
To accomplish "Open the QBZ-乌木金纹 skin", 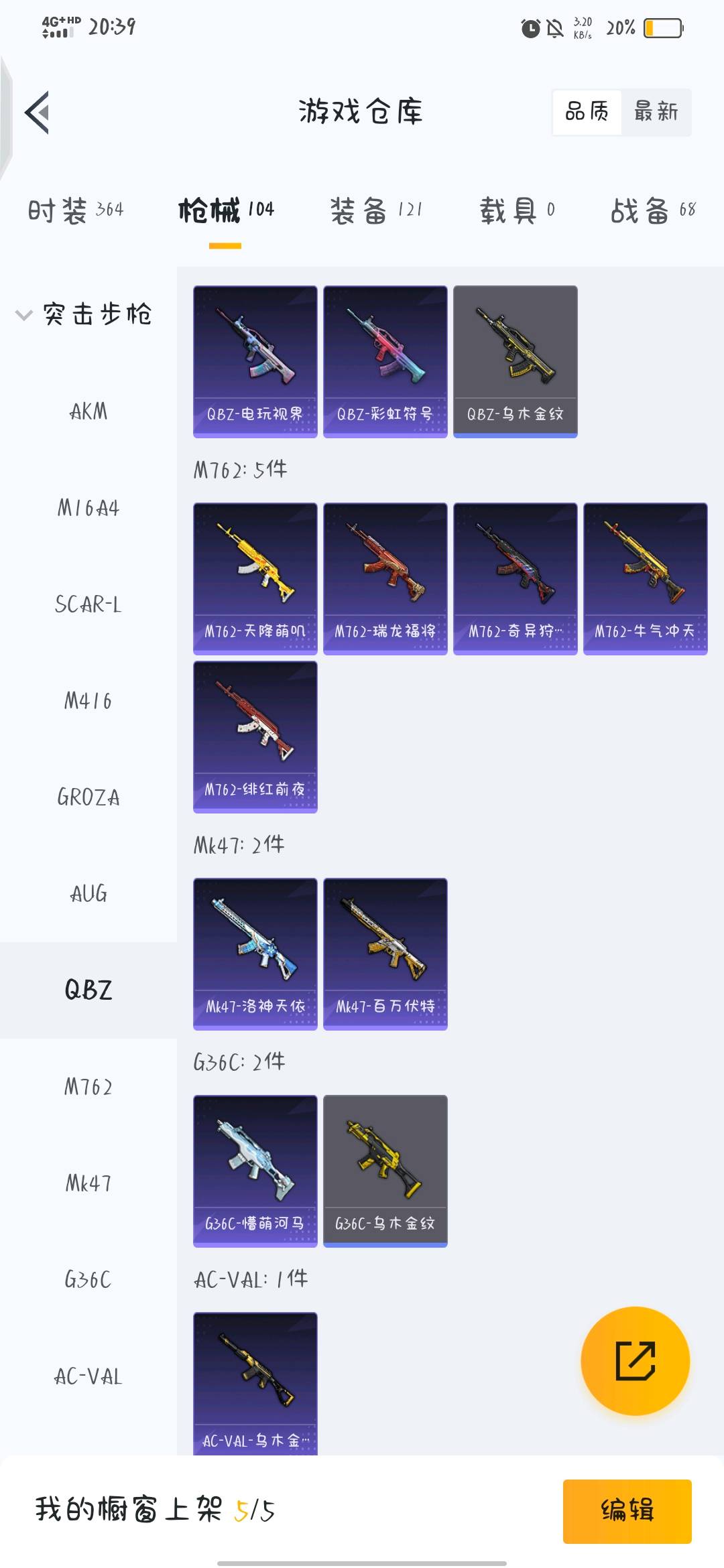I will point(515,362).
